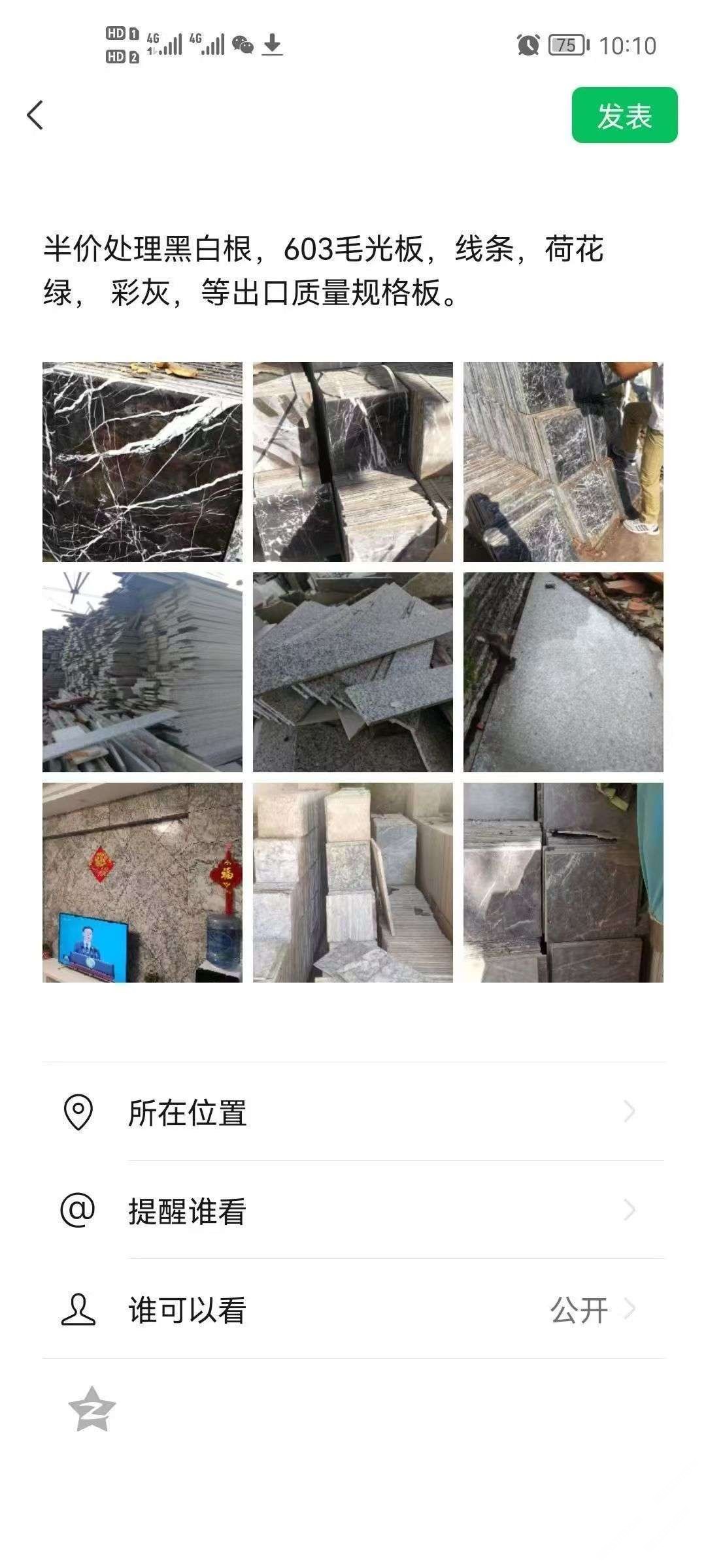Go back using the top-left arrow
This screenshot has height=1568, width=706.
point(35,115)
